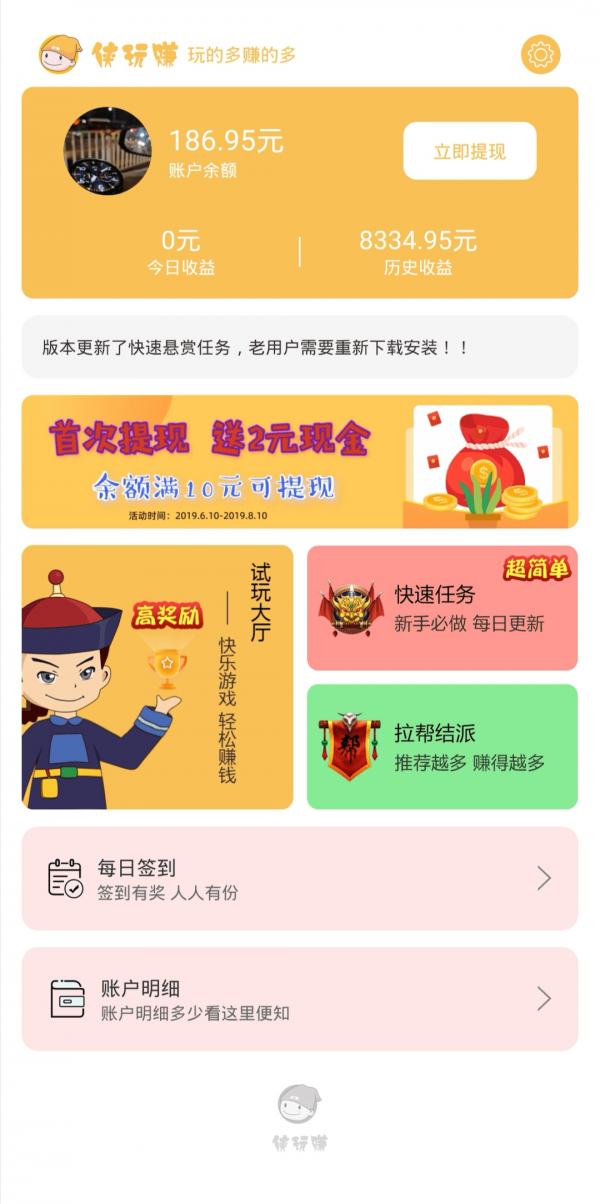Tap the 立即提现 withdraw button
This screenshot has width=600, height=1204.
(469, 152)
